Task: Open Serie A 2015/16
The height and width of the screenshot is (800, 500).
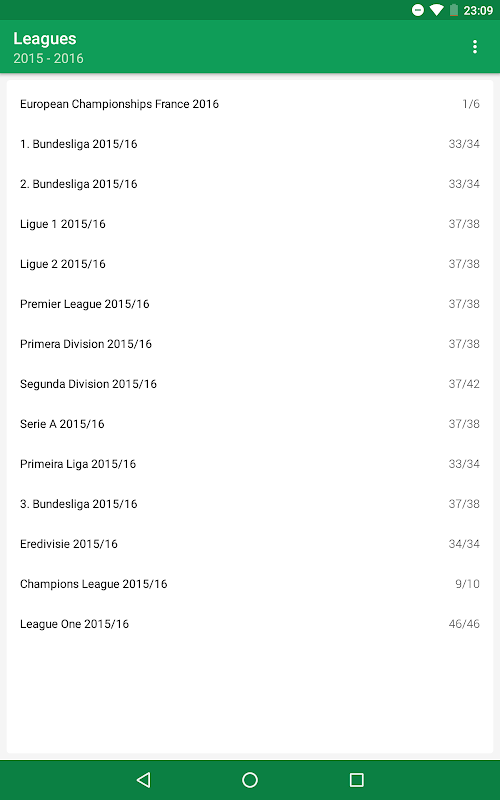Action: 250,424
